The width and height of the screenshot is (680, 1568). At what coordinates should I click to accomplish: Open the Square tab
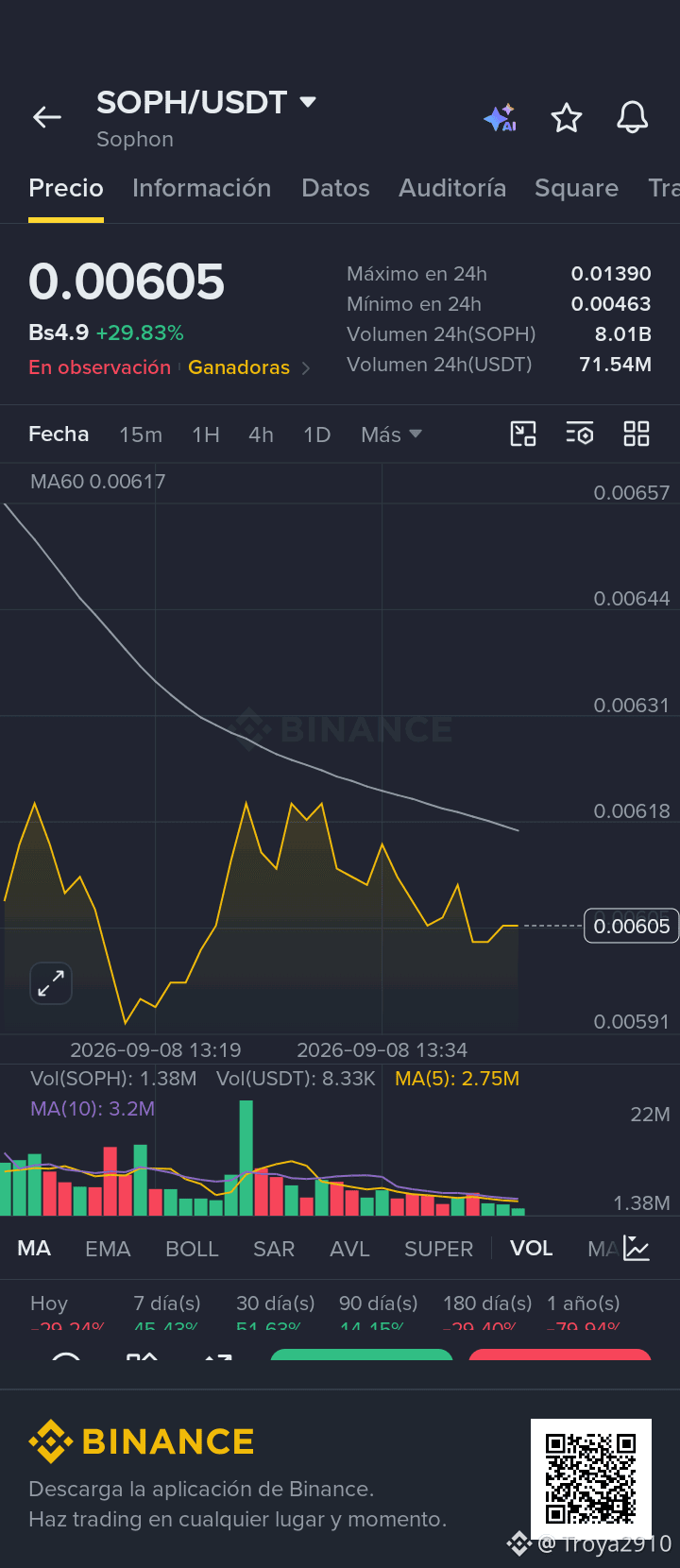pyautogui.click(x=576, y=188)
